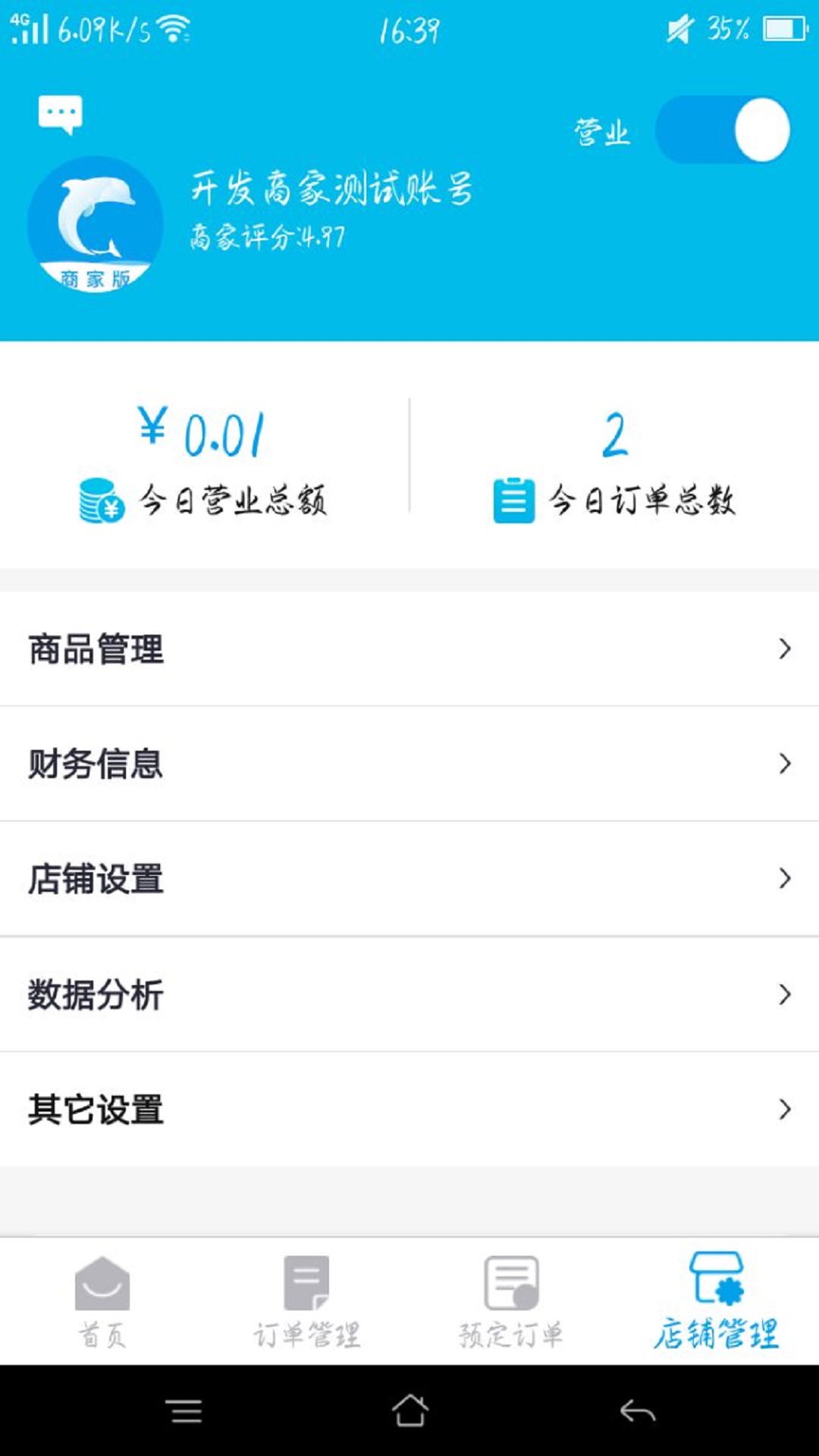Expand the 财务信息 row chevron

(x=785, y=766)
